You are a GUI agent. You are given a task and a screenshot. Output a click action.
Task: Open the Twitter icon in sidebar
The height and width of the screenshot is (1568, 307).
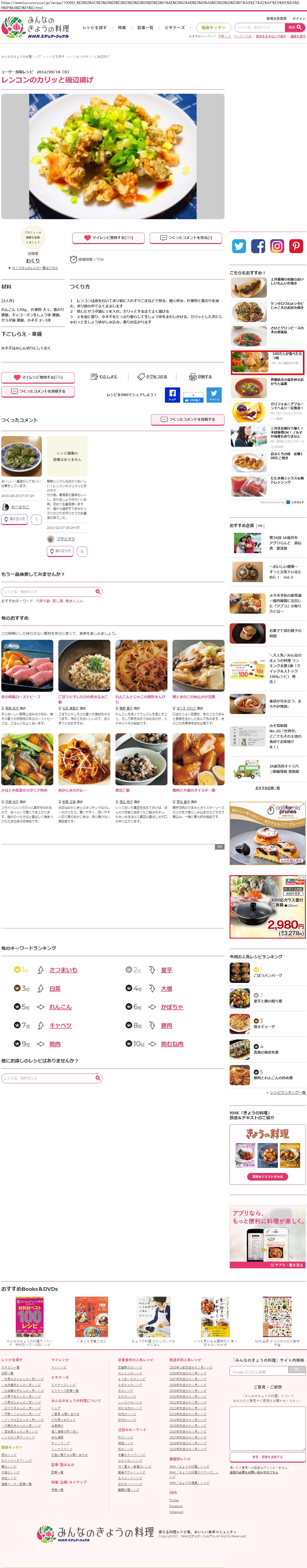(239, 246)
